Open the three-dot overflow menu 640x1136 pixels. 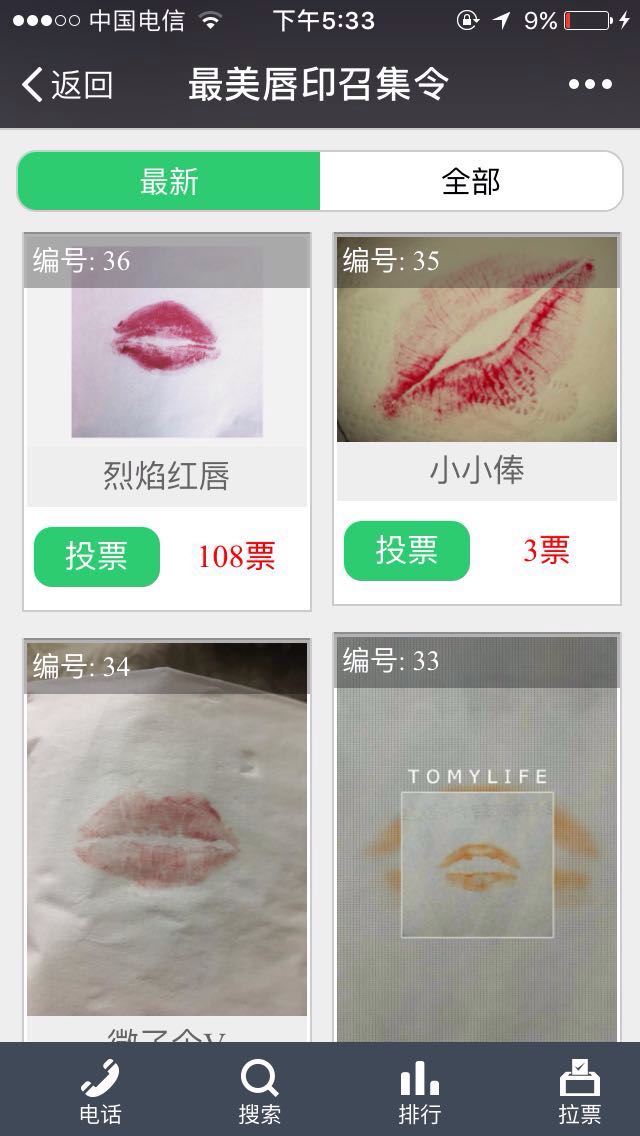coord(590,85)
